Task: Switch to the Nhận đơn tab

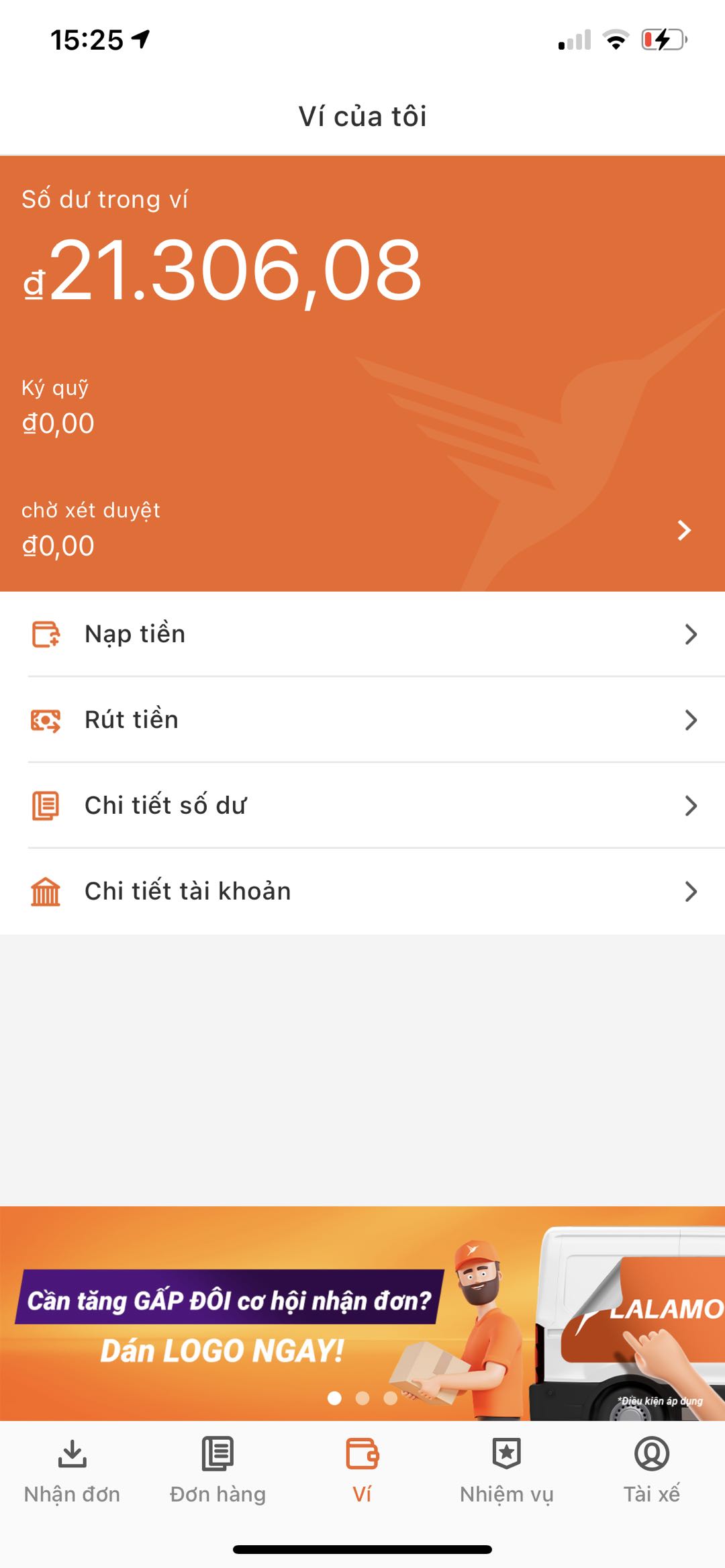Action: [x=72, y=1469]
